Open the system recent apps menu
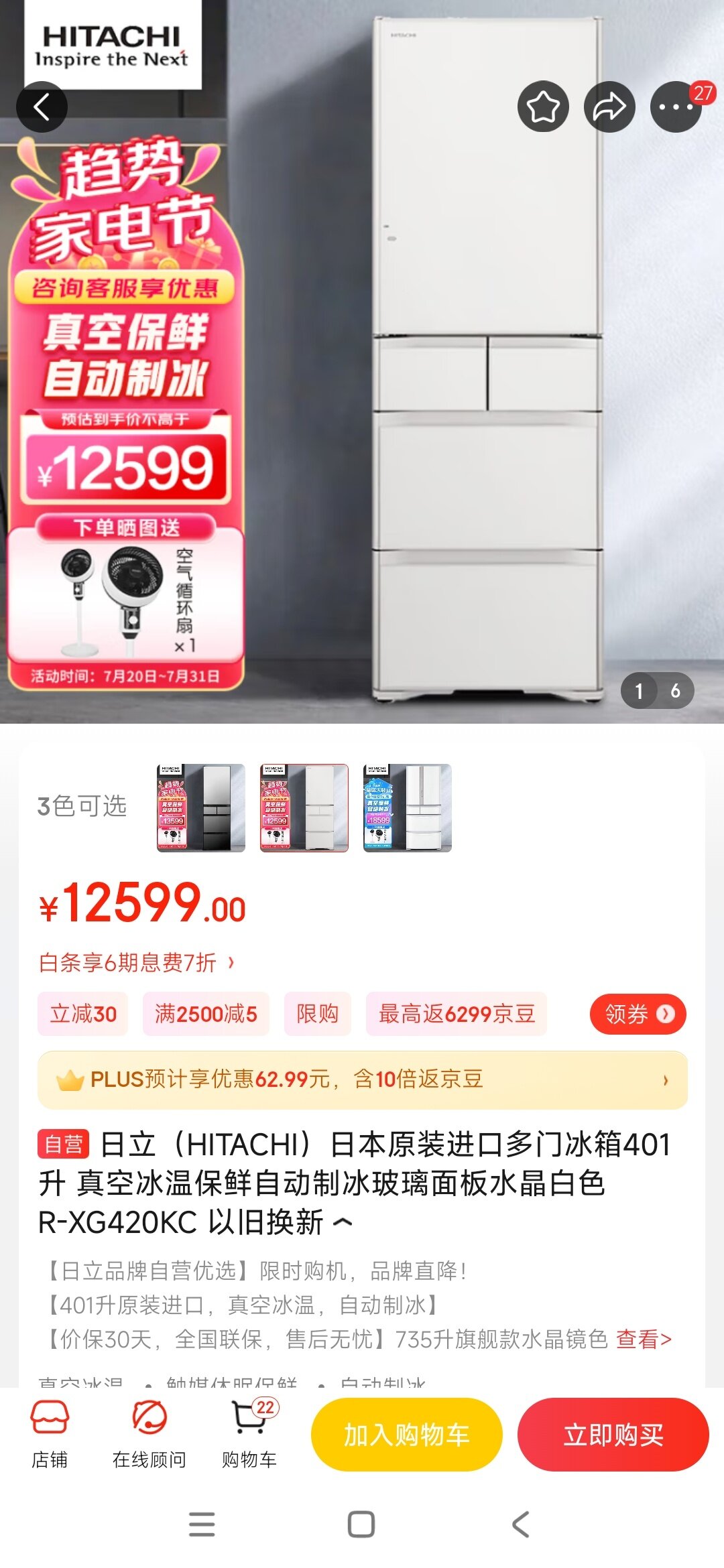 [202, 1524]
